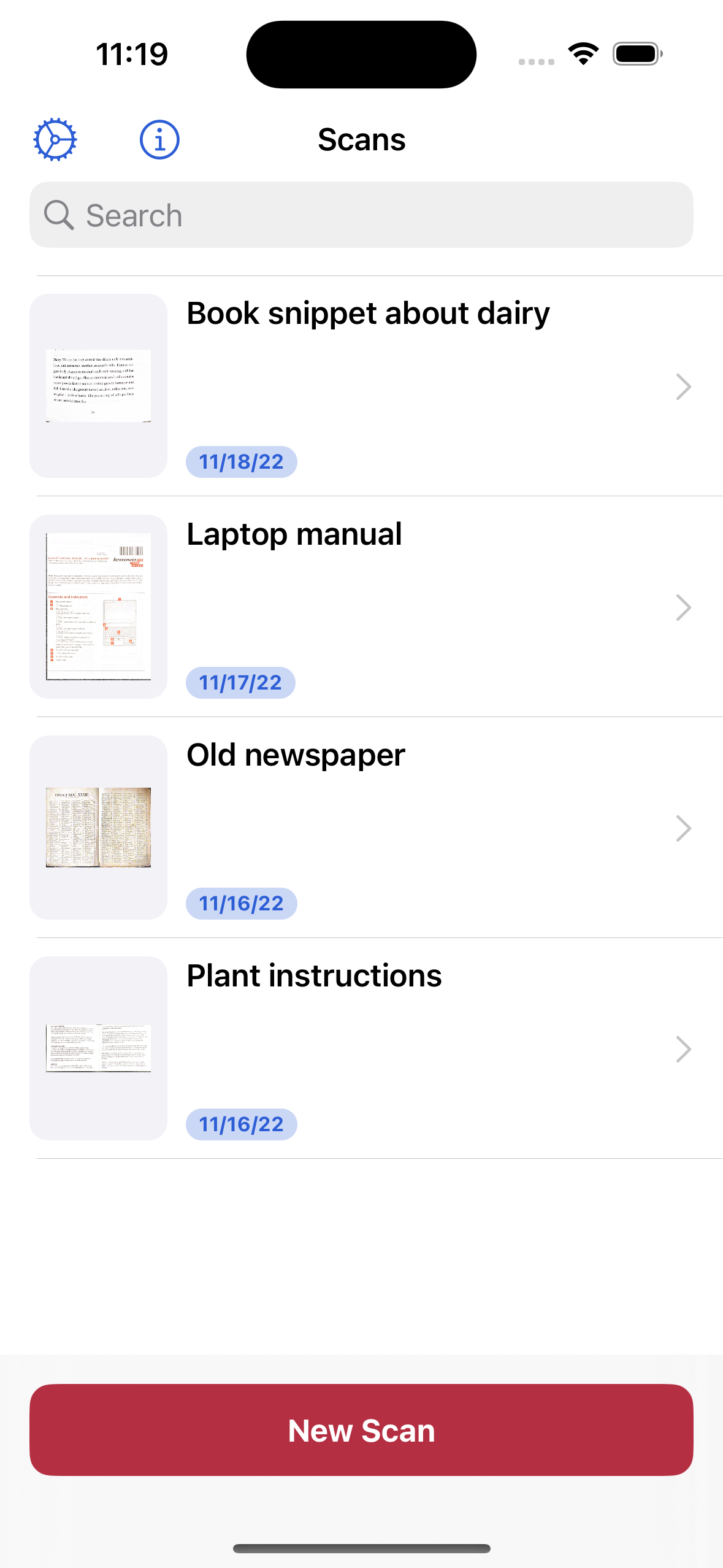This screenshot has width=723, height=1568.
Task: Open the Laptop manual scan
Action: (x=368, y=607)
